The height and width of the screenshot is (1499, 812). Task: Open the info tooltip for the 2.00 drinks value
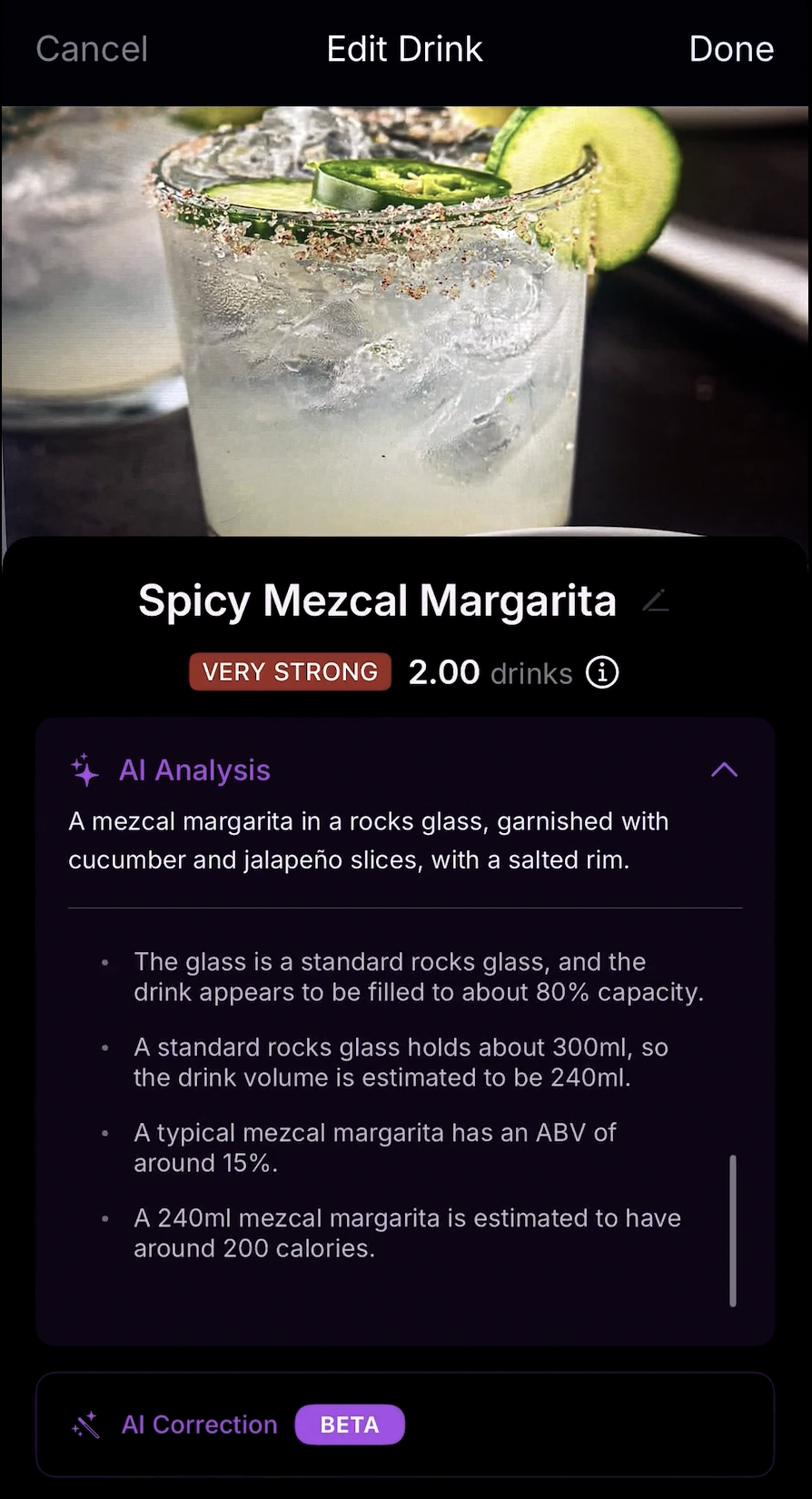tap(601, 672)
